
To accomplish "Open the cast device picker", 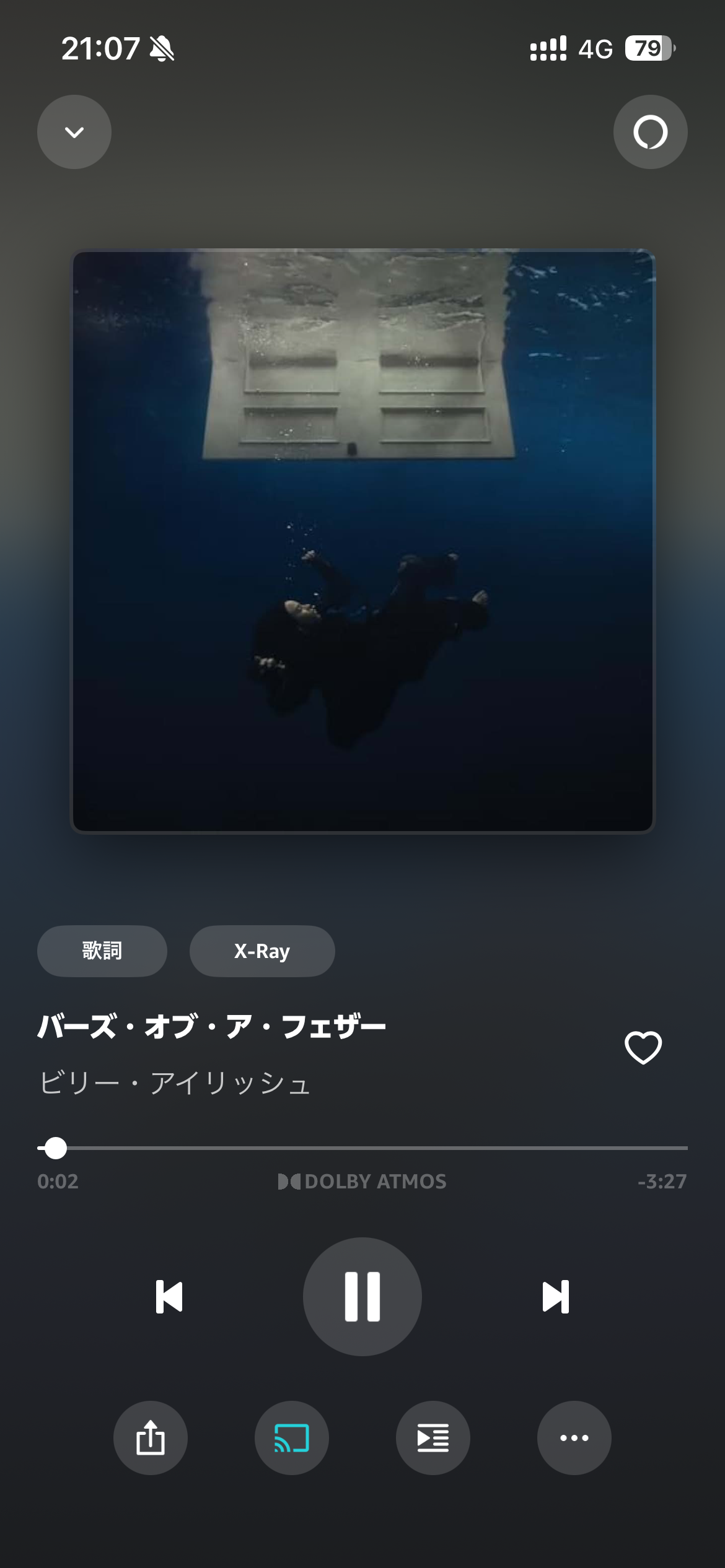I will [292, 1437].
